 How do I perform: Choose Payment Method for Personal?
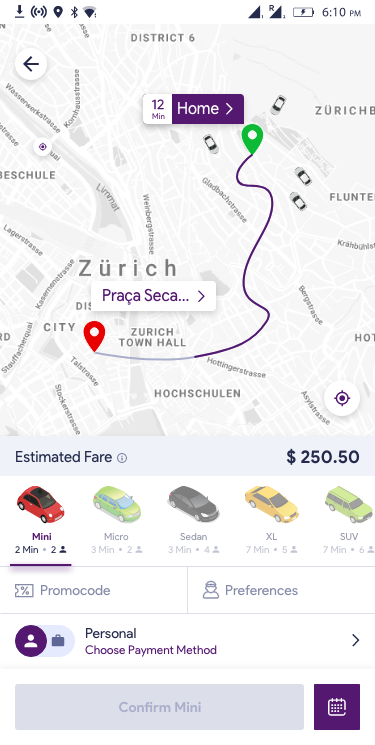click(151, 650)
